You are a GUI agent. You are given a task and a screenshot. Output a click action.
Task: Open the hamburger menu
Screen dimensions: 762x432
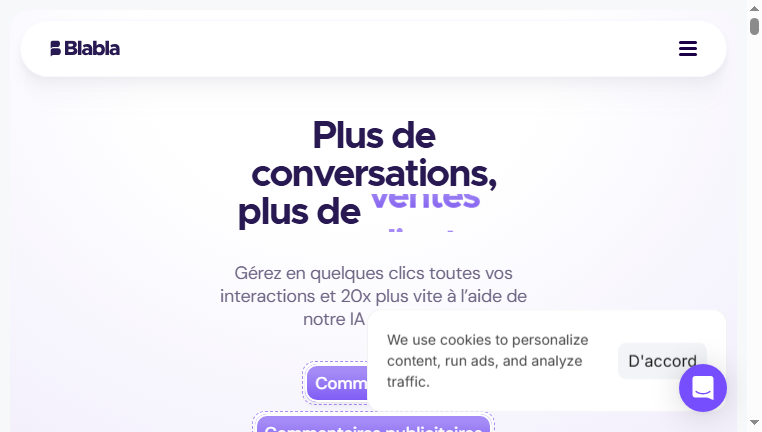pyautogui.click(x=687, y=49)
